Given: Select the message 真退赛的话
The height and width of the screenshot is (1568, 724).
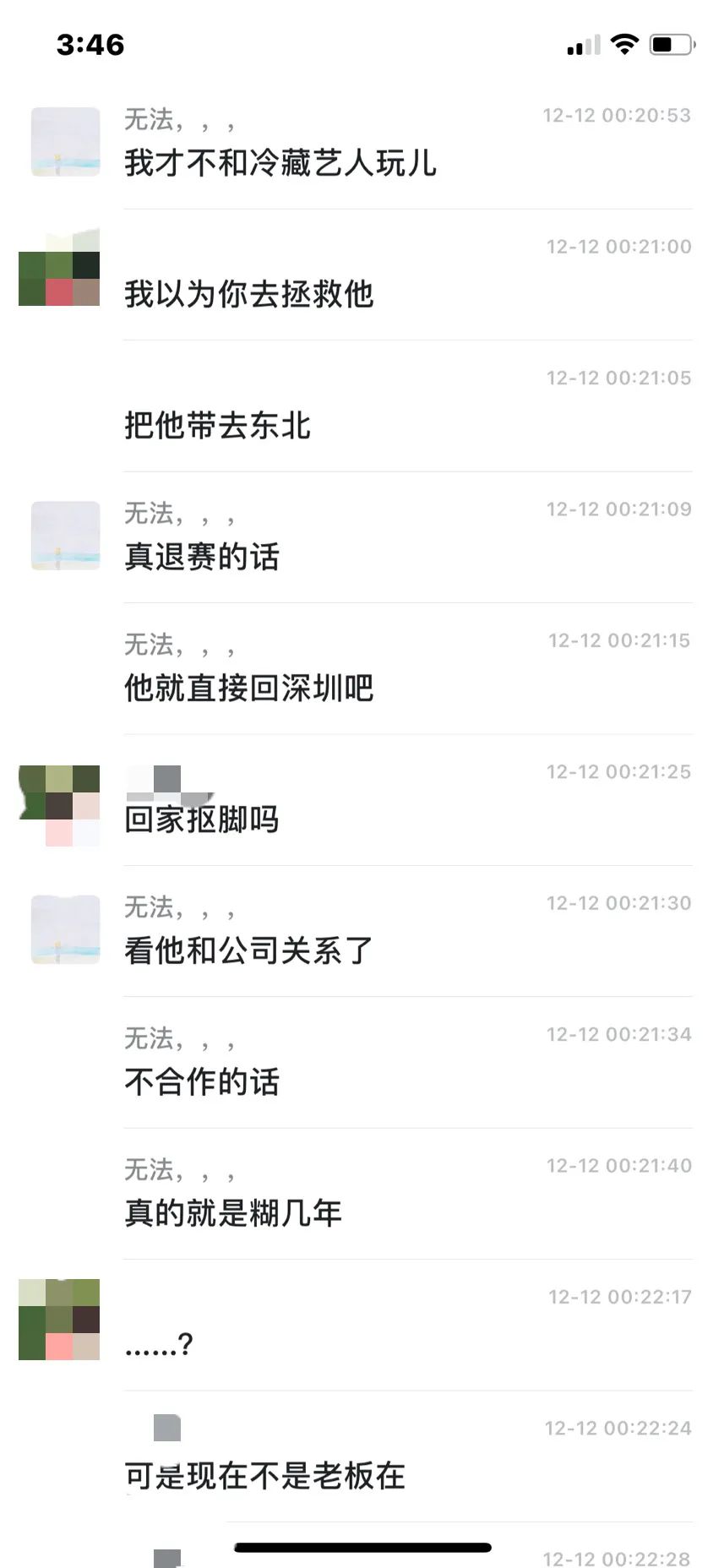Looking at the screenshot, I should tap(203, 558).
